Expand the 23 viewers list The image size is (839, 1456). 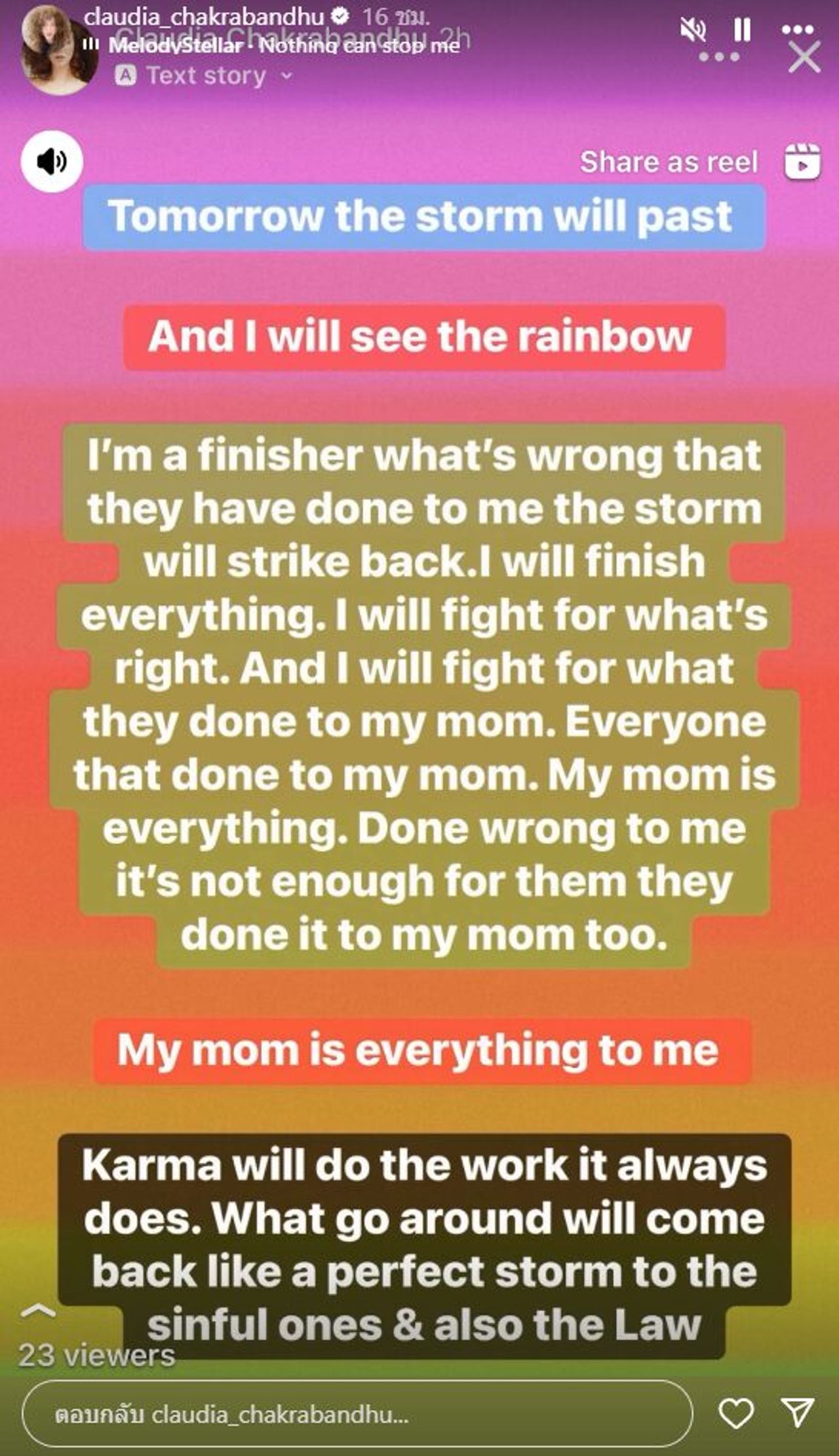[96, 1355]
